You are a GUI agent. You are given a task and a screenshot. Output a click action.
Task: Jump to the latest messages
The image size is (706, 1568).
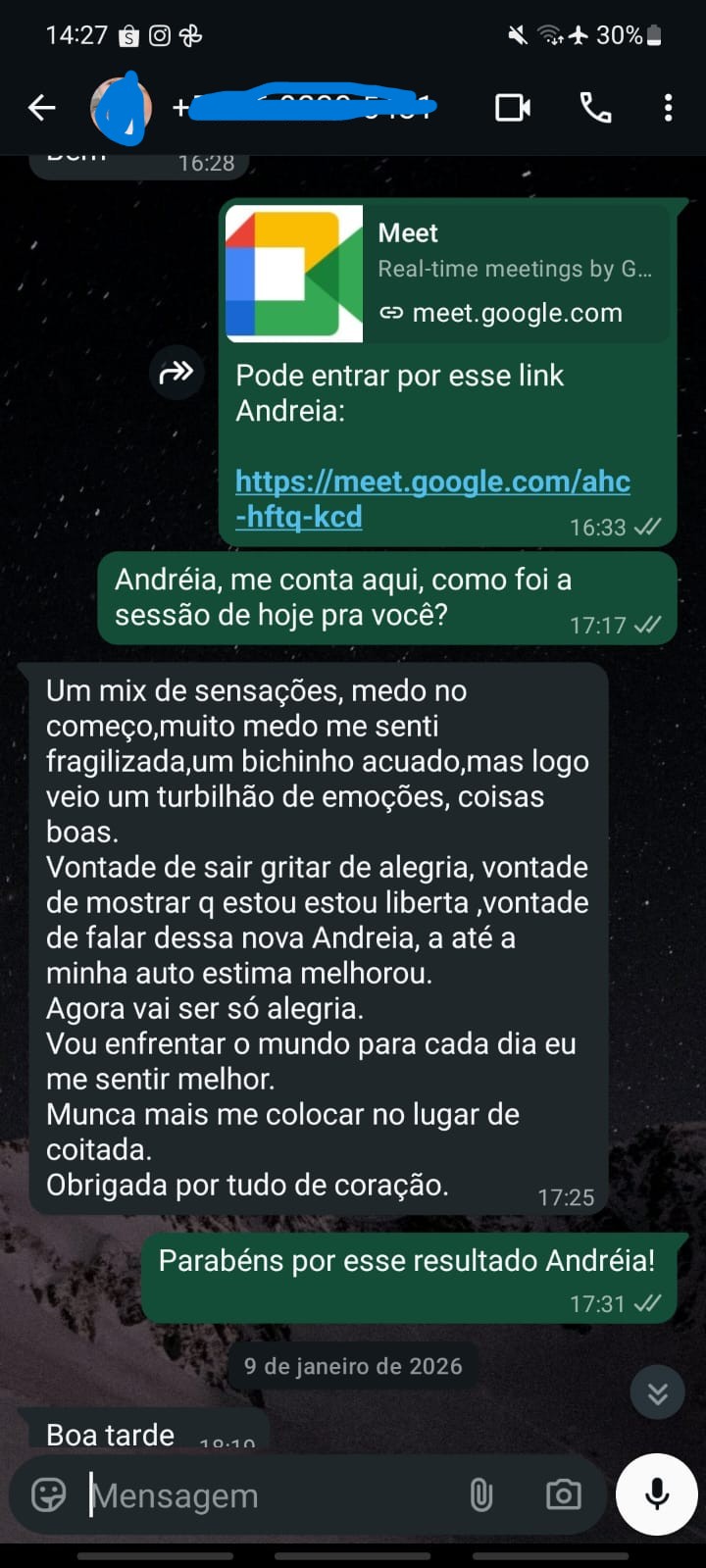657,1392
